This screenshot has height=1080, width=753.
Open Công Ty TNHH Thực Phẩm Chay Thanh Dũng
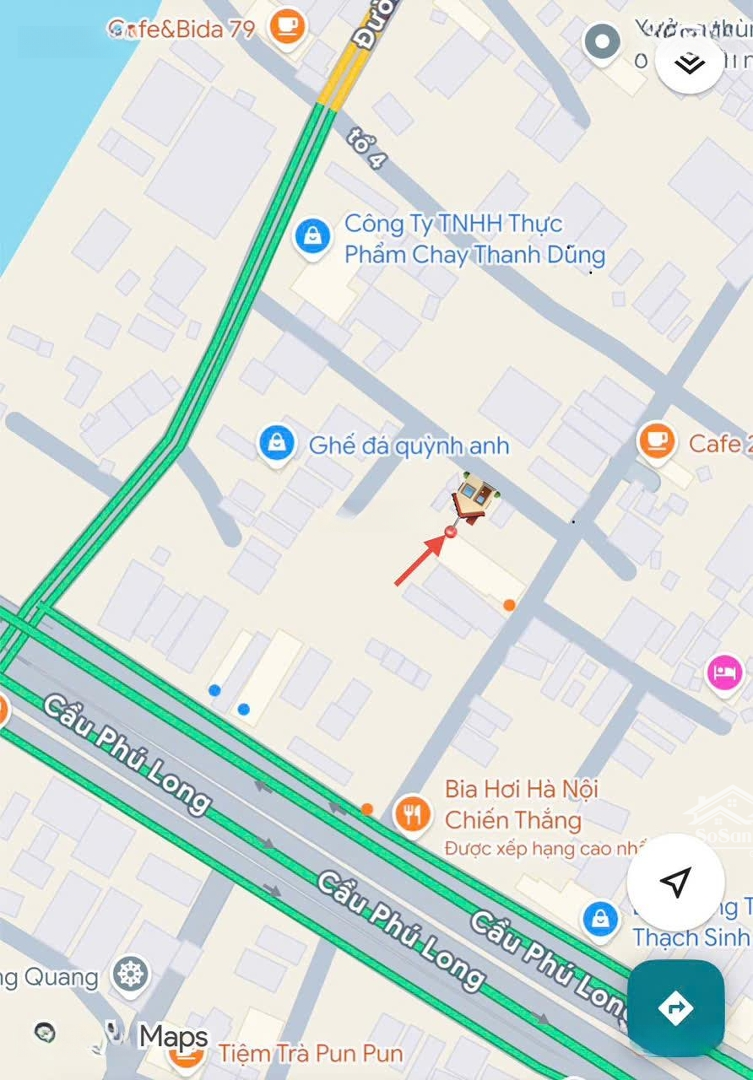pos(313,238)
